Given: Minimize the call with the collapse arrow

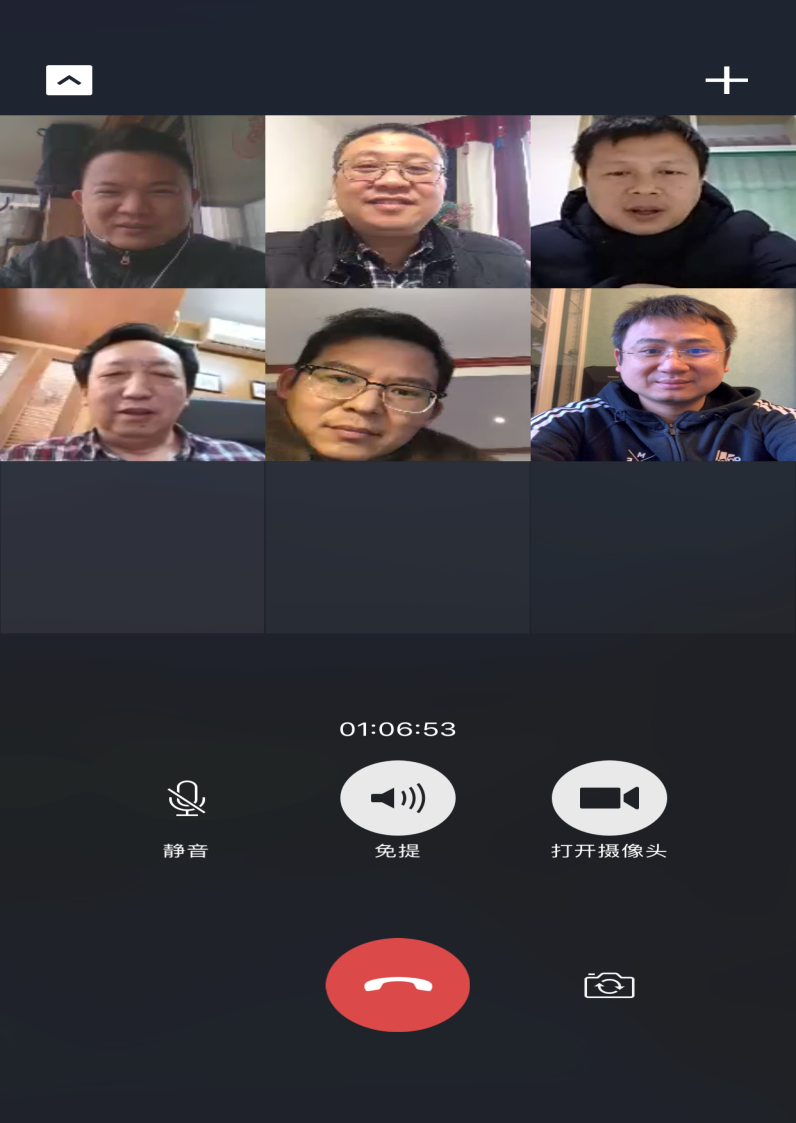Looking at the screenshot, I should (69, 80).
